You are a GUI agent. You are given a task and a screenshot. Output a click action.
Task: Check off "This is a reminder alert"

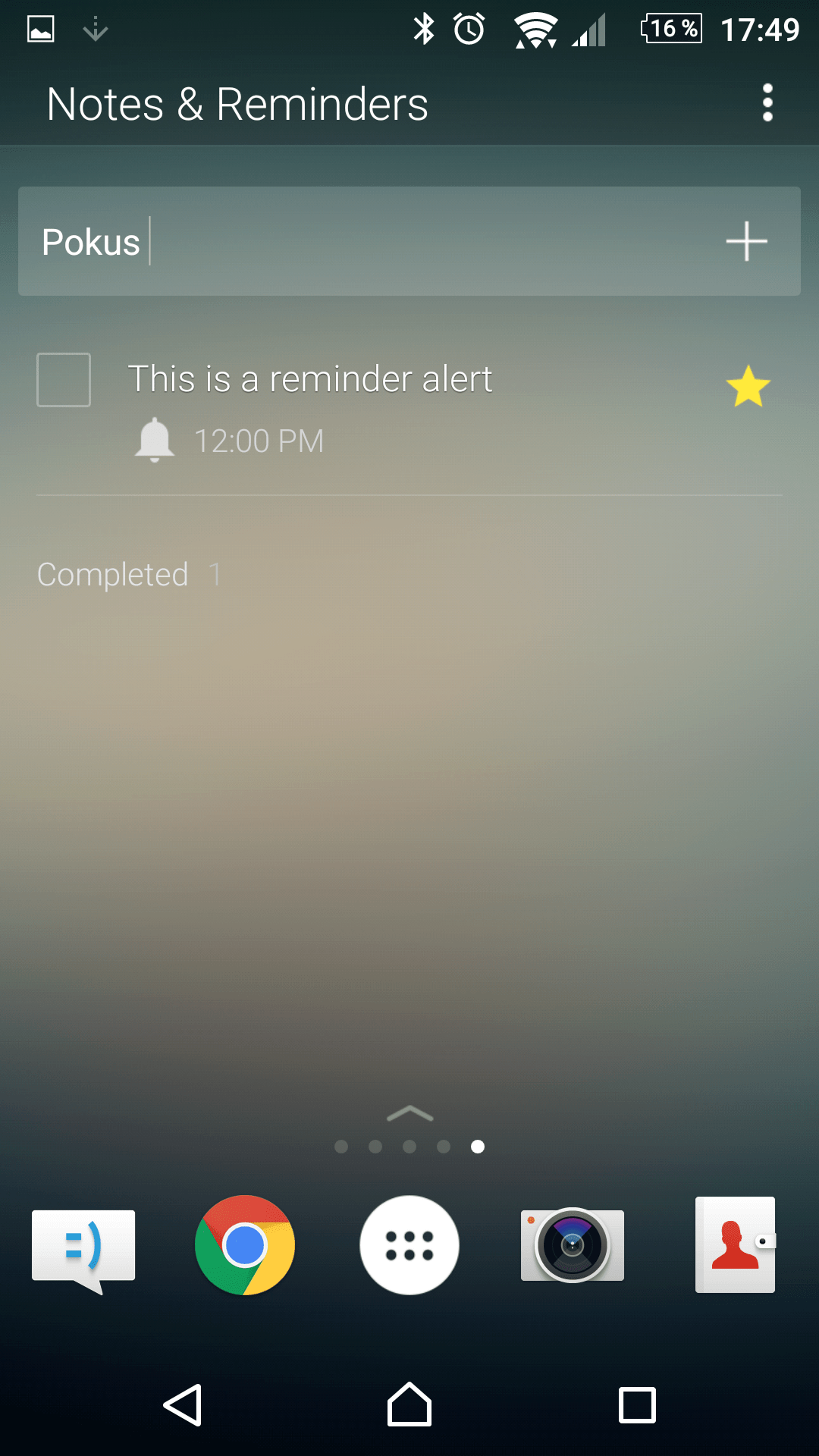[64, 380]
